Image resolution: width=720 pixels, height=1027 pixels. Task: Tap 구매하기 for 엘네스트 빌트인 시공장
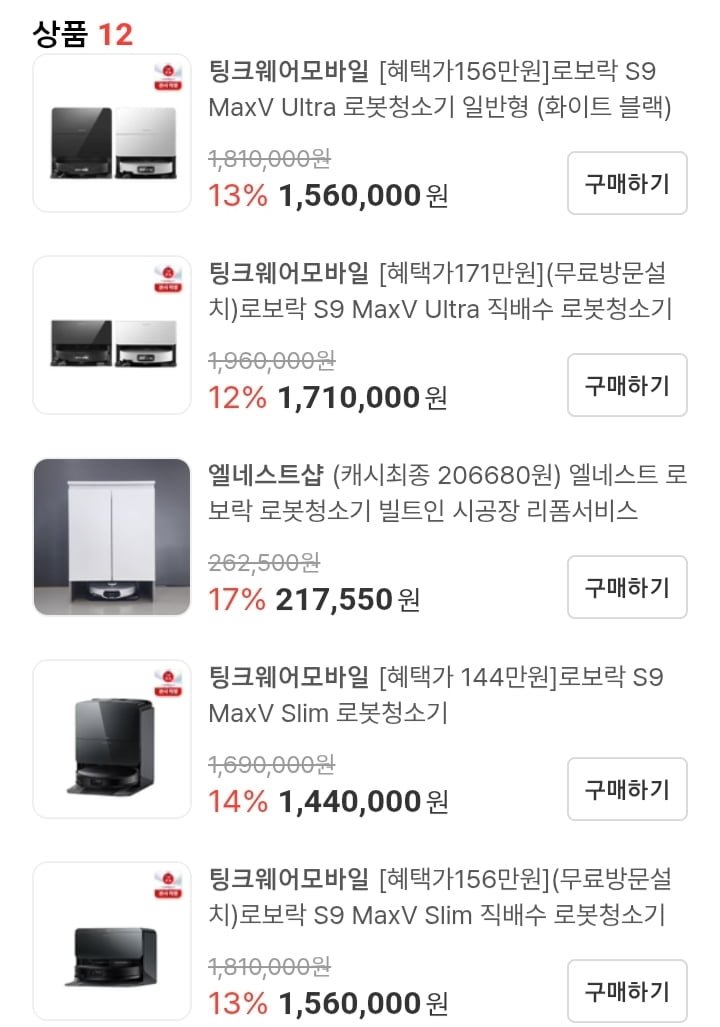pos(627,587)
